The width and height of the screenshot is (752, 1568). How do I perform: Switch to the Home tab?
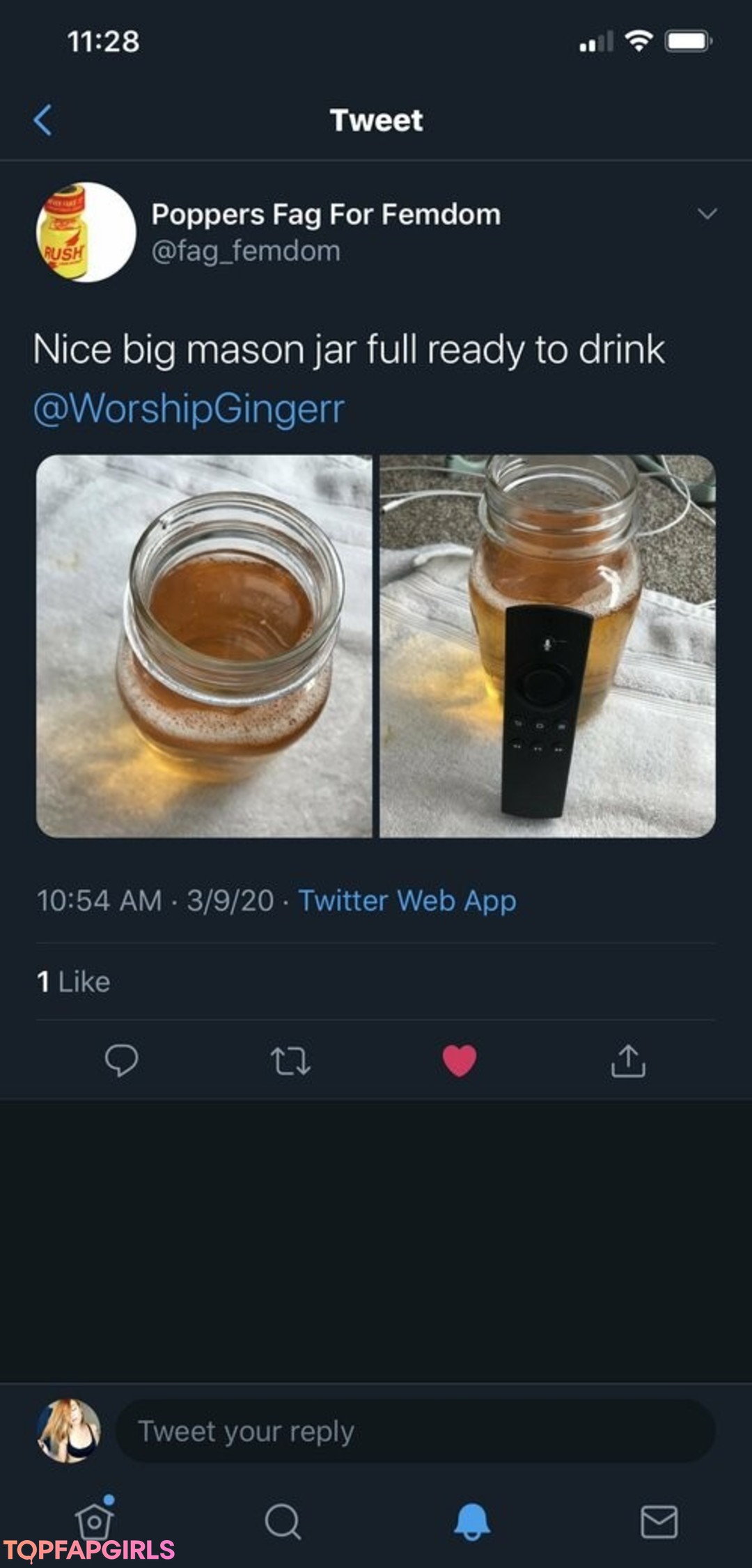click(95, 1521)
